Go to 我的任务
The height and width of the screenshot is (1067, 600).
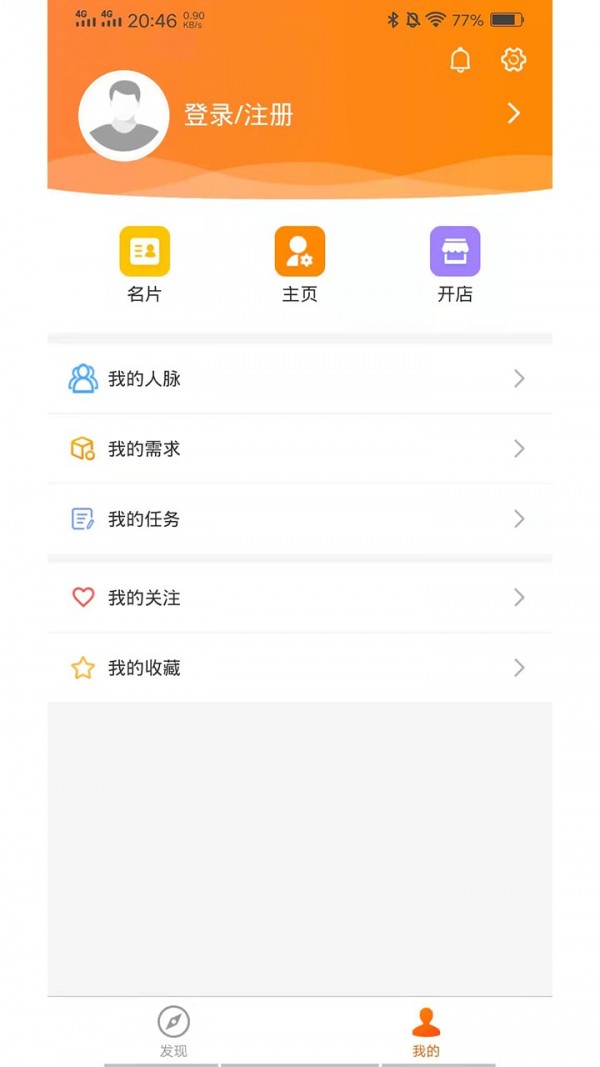click(299, 519)
